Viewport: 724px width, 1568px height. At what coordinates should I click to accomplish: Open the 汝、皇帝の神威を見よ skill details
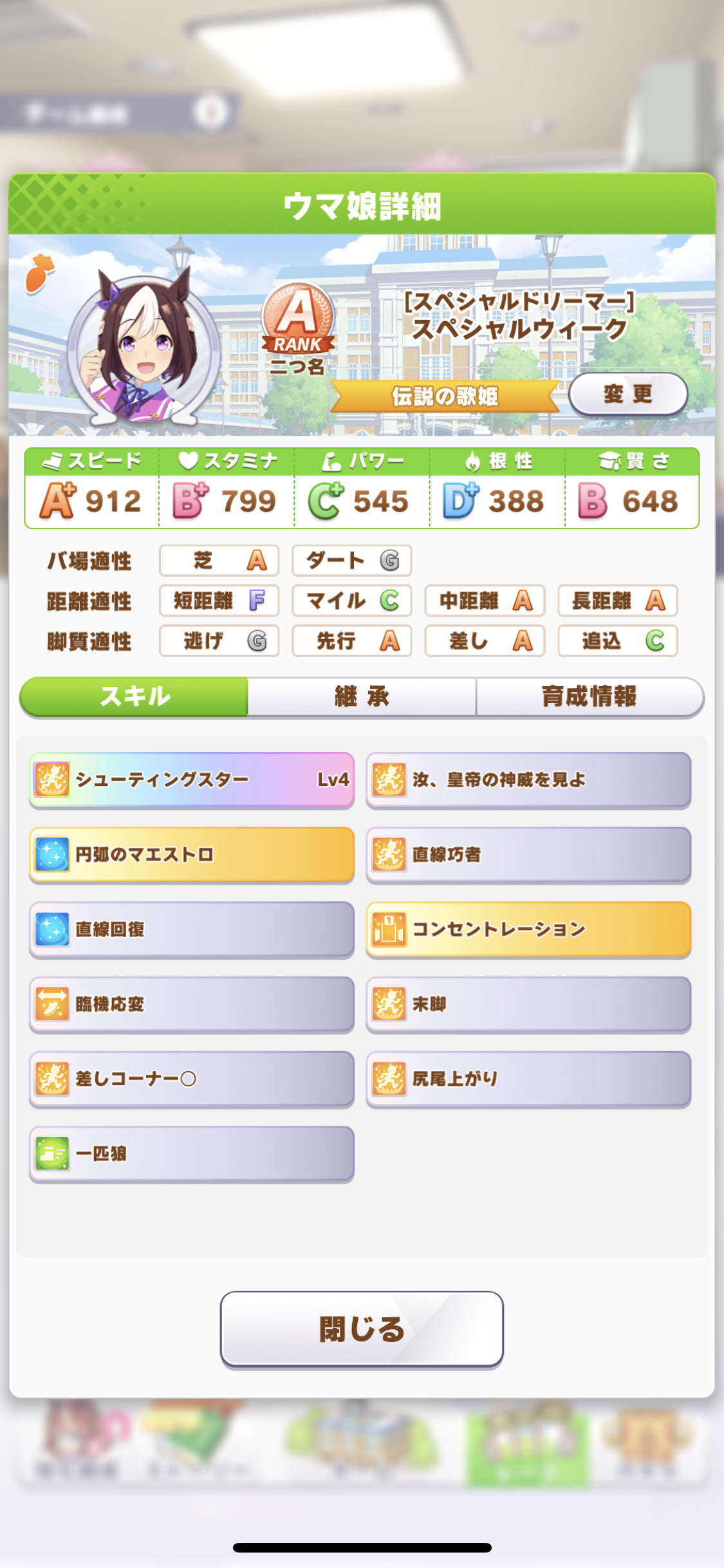click(528, 779)
